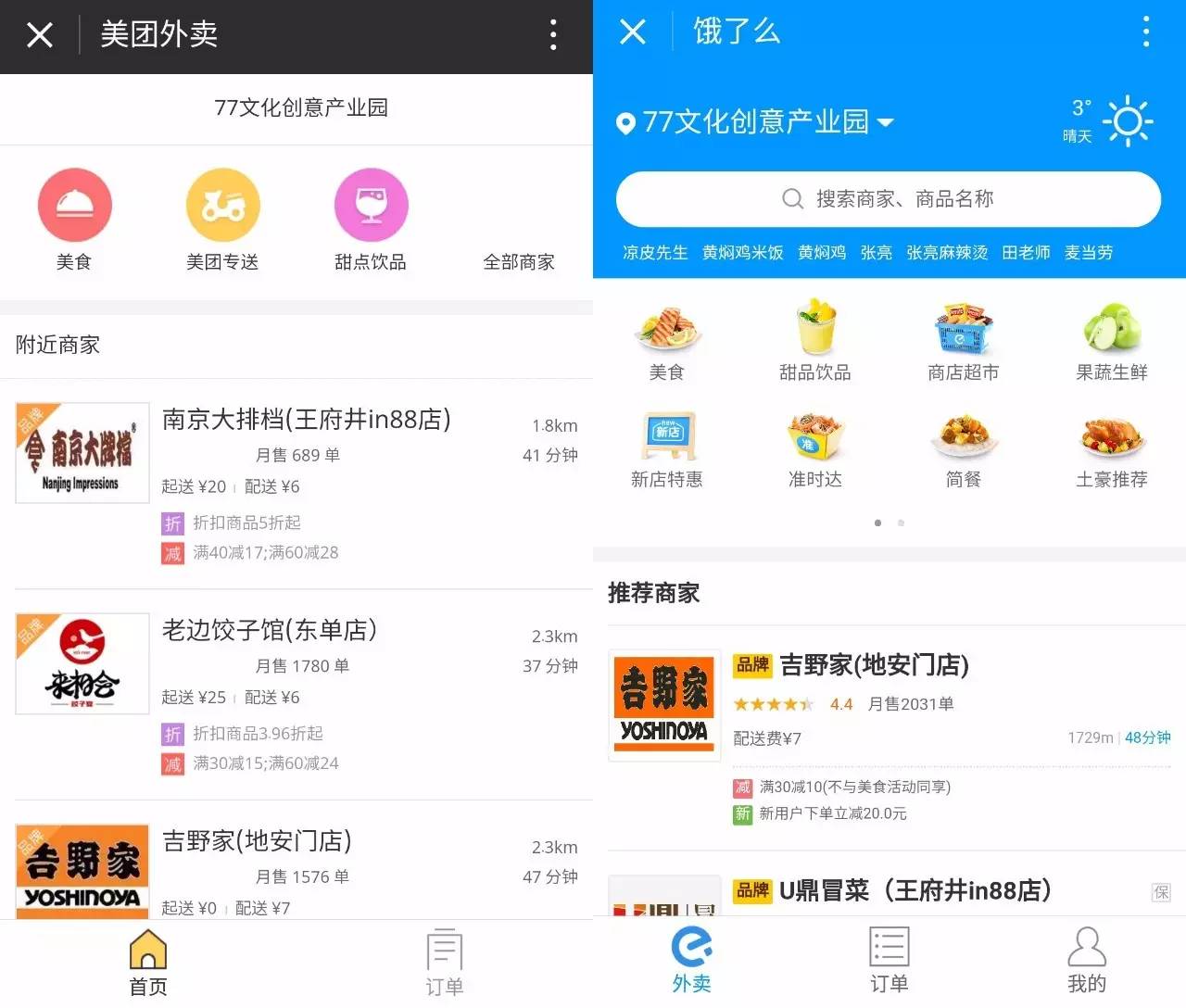Open the 美团外卖 overflow menu
Screen dimensions: 1186x1008
coord(553,35)
